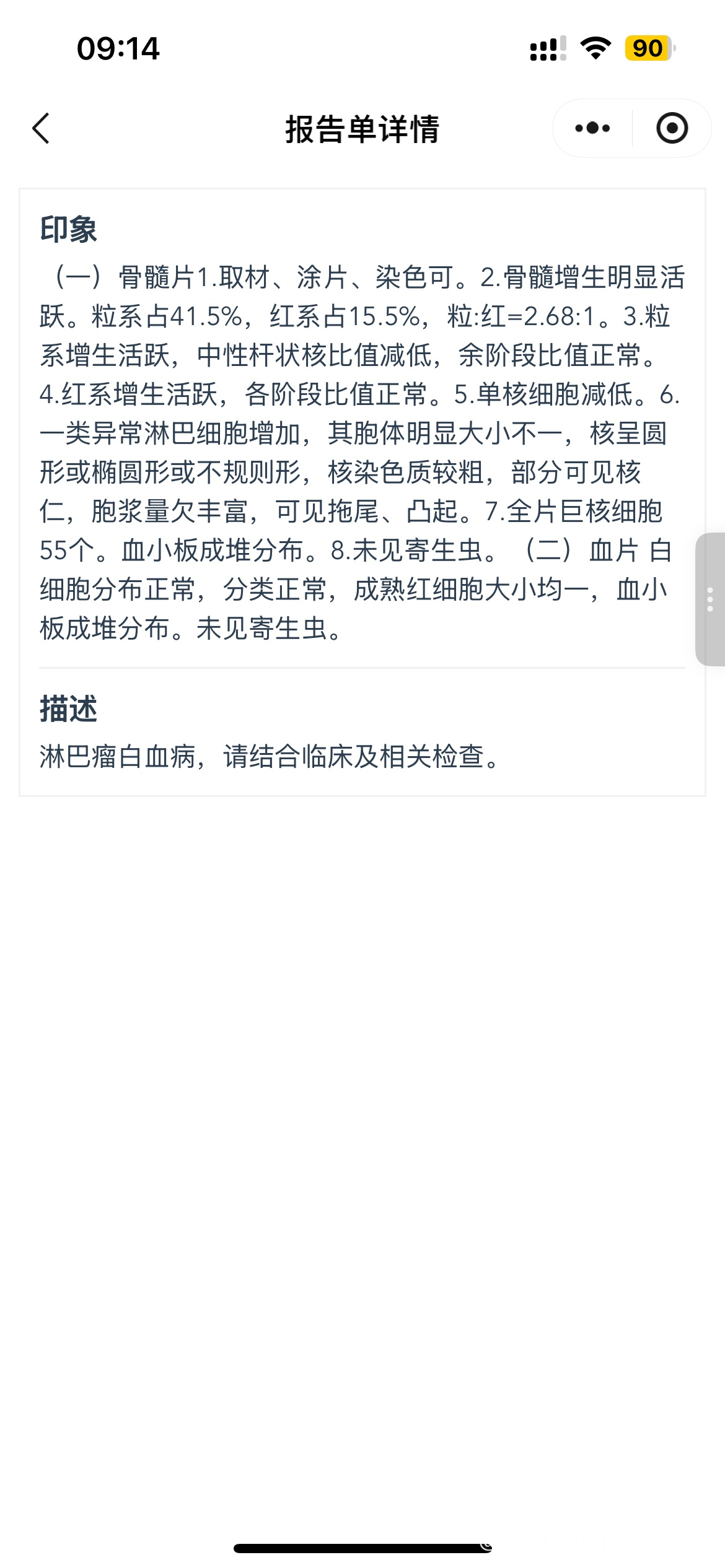
Task: Close the mini program with the circle button
Action: point(672,129)
